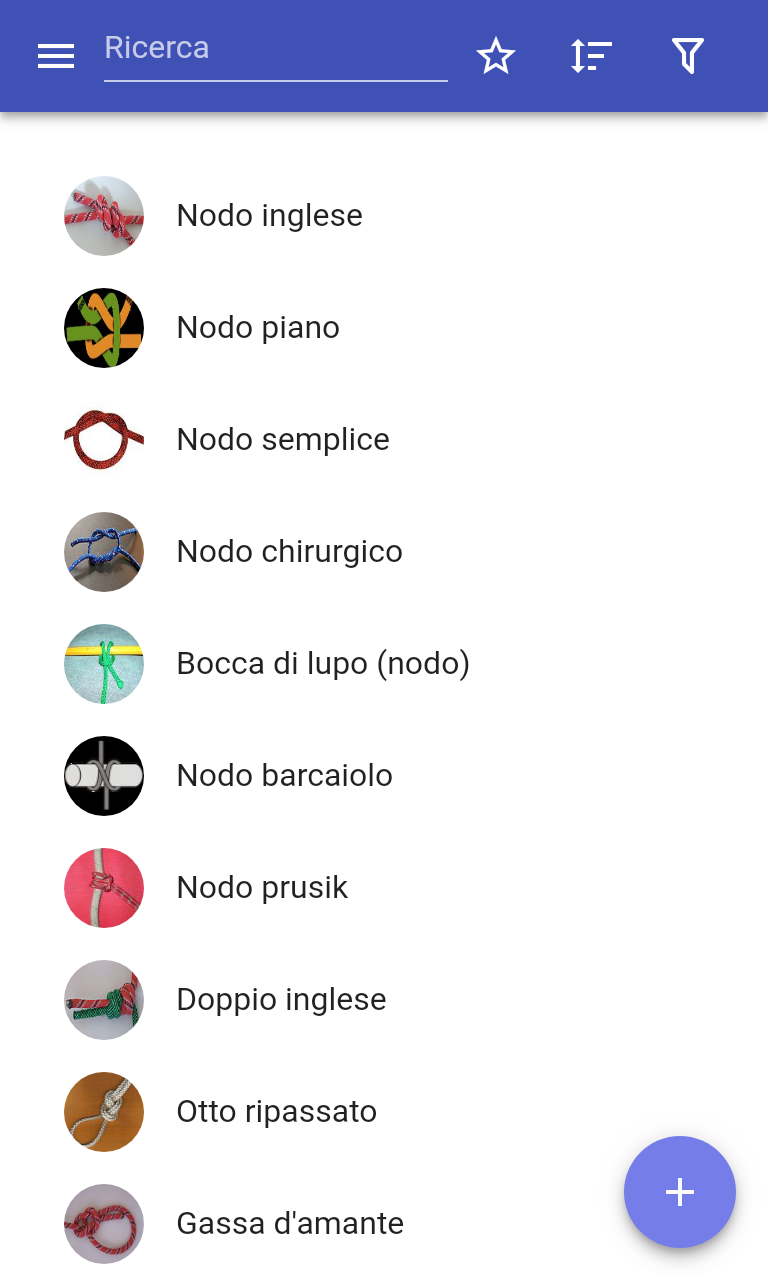Select the Nodo barcaiolo row
The height and width of the screenshot is (1280, 768).
coord(384,776)
